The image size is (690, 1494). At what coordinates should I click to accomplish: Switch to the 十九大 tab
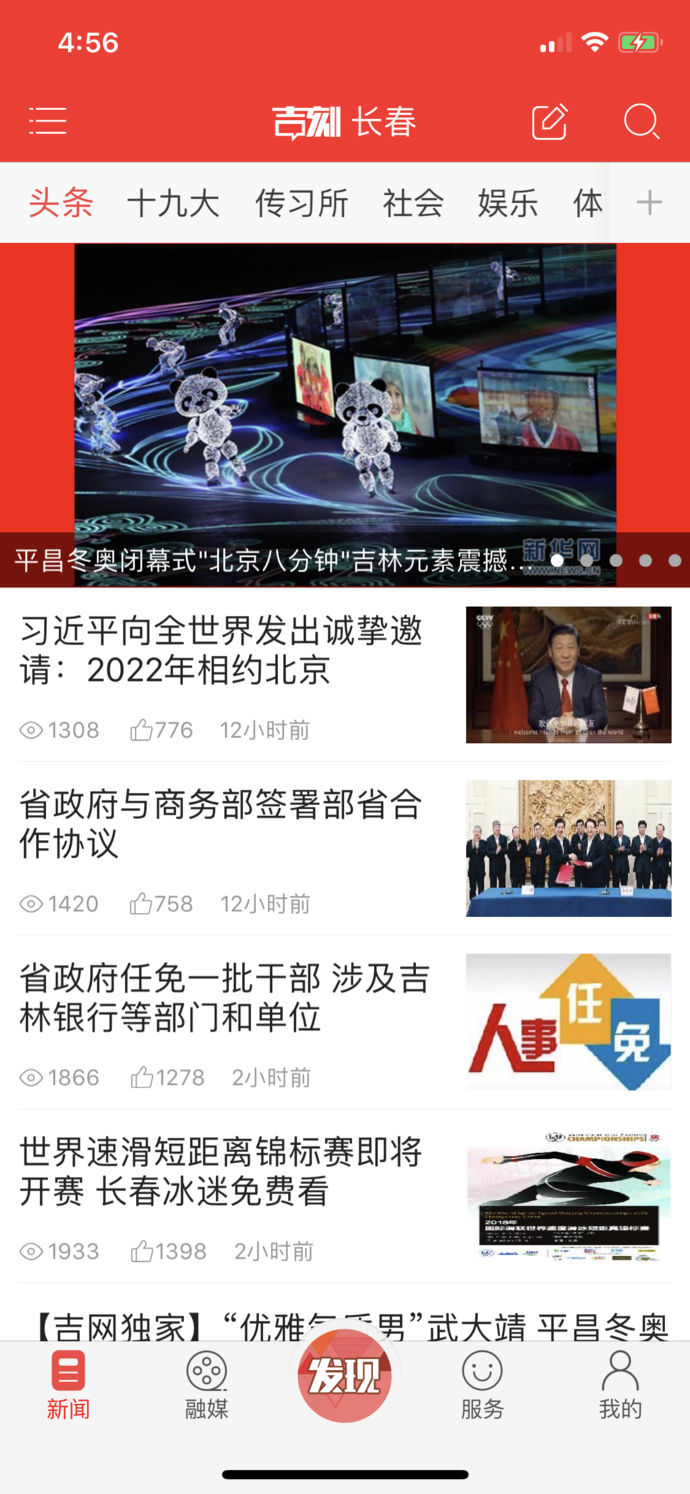(173, 203)
